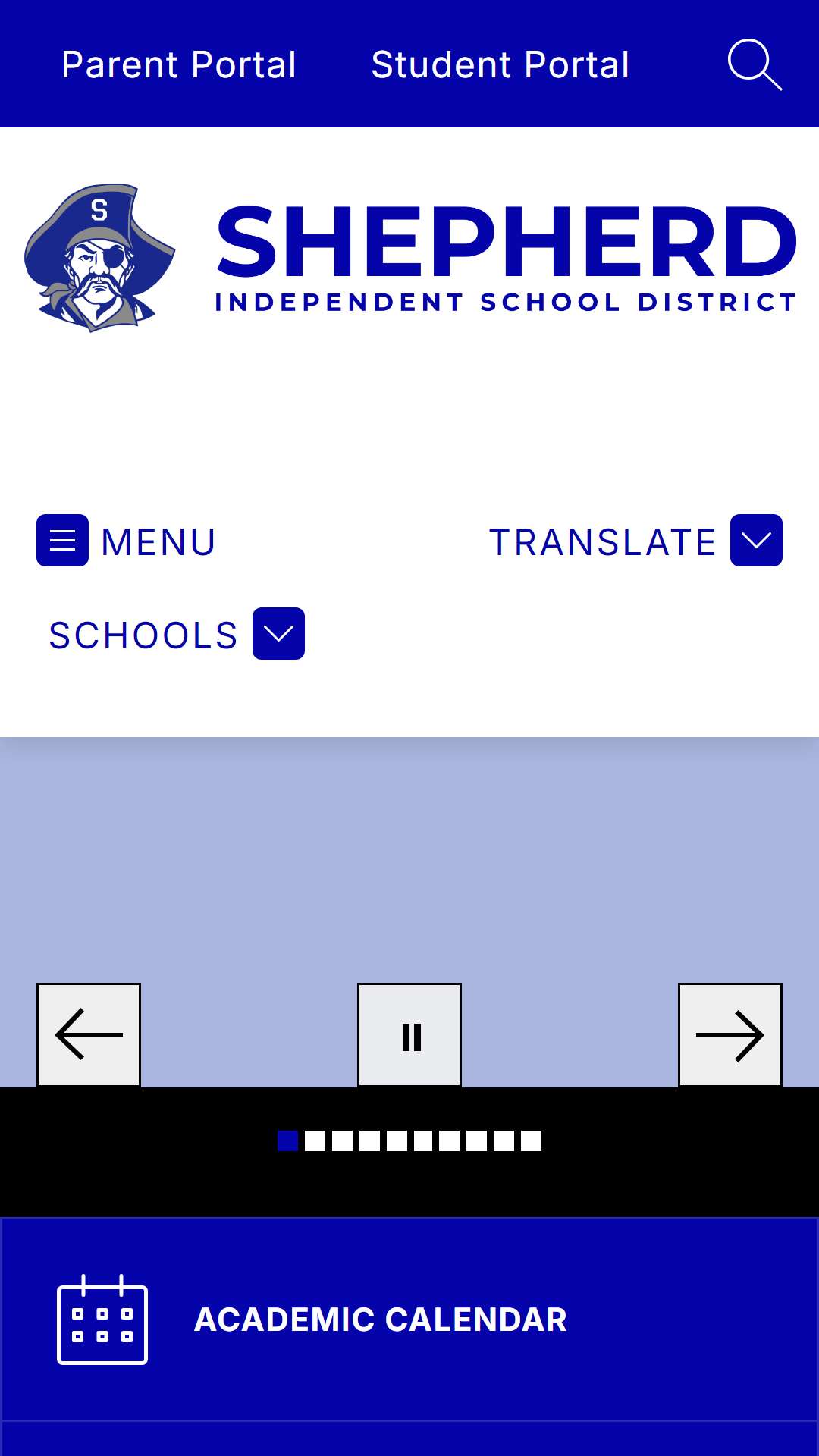Open the main MENU
Image resolution: width=819 pixels, height=1456 pixels.
[x=127, y=541]
